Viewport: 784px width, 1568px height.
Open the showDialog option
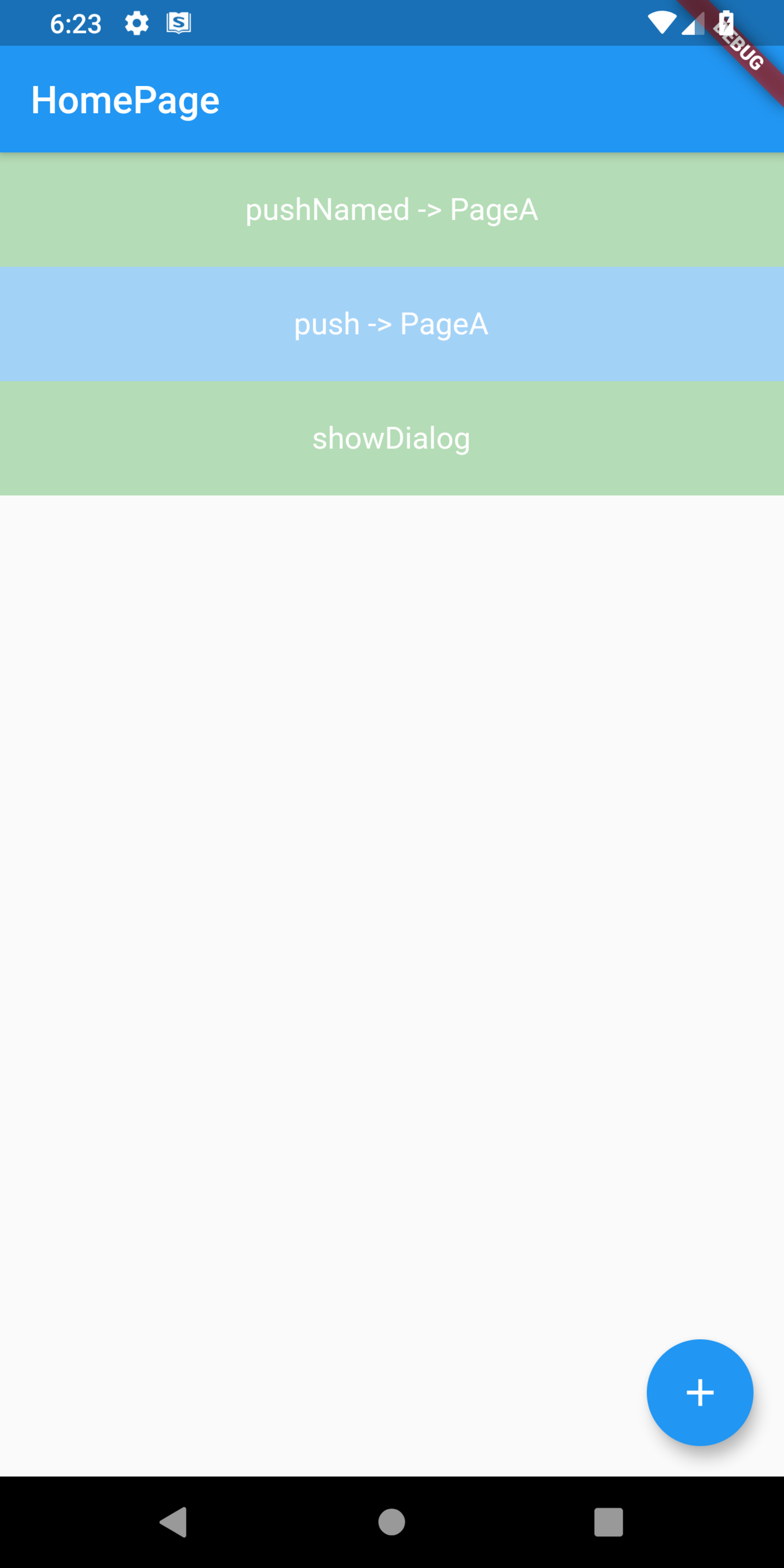pos(392,438)
